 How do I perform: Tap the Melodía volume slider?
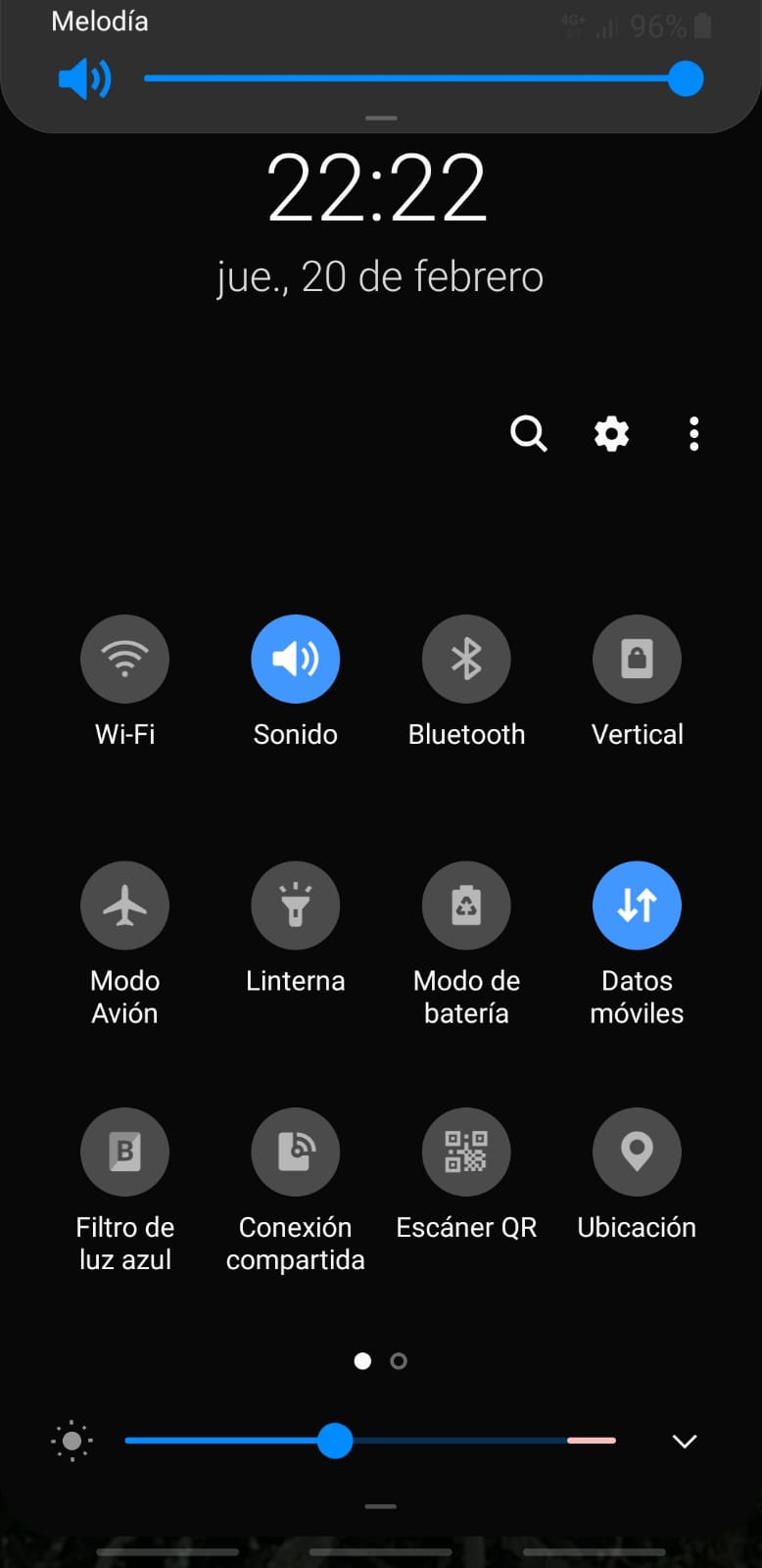411,78
